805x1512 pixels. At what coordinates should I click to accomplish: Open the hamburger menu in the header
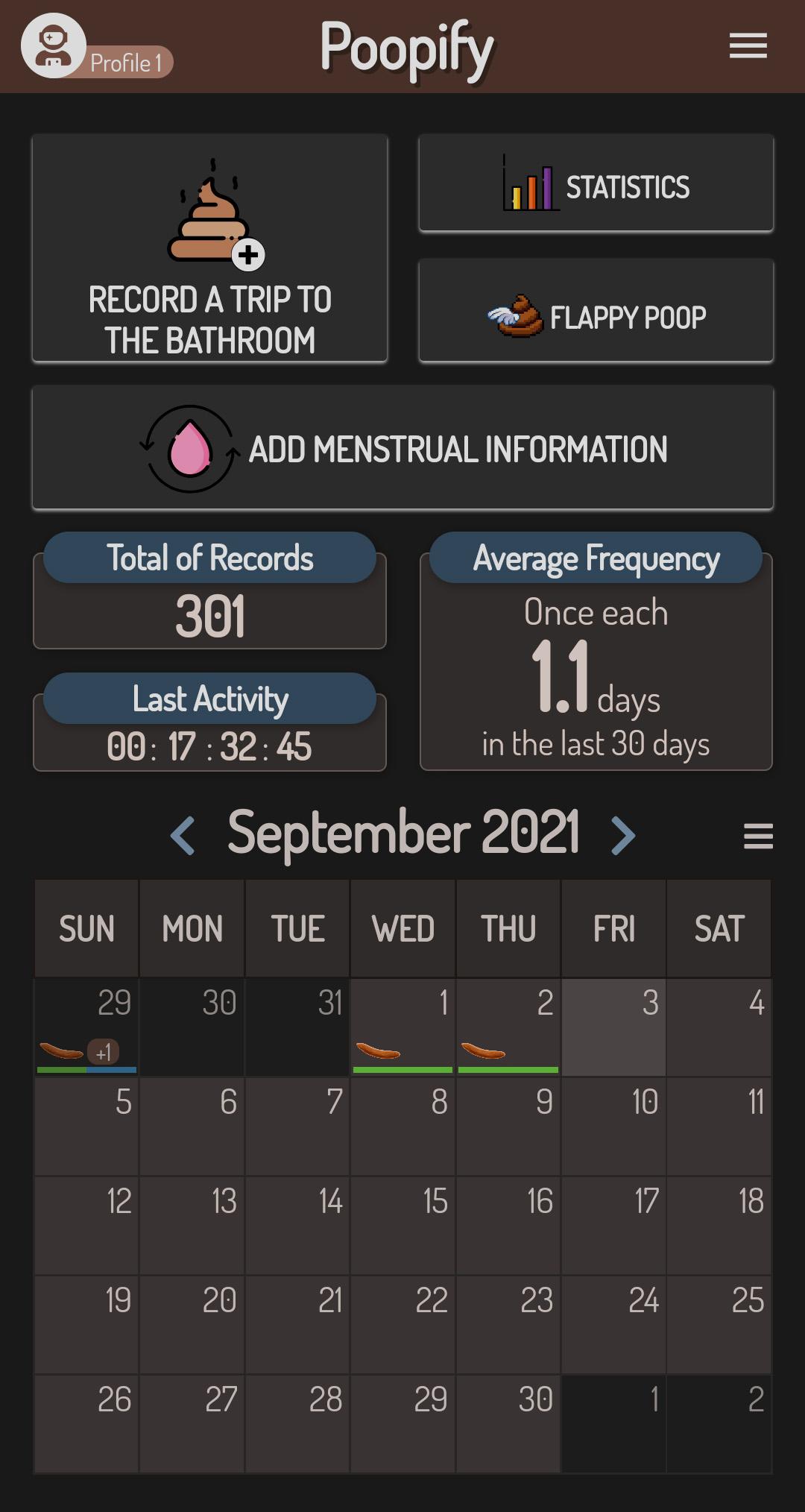point(748,45)
